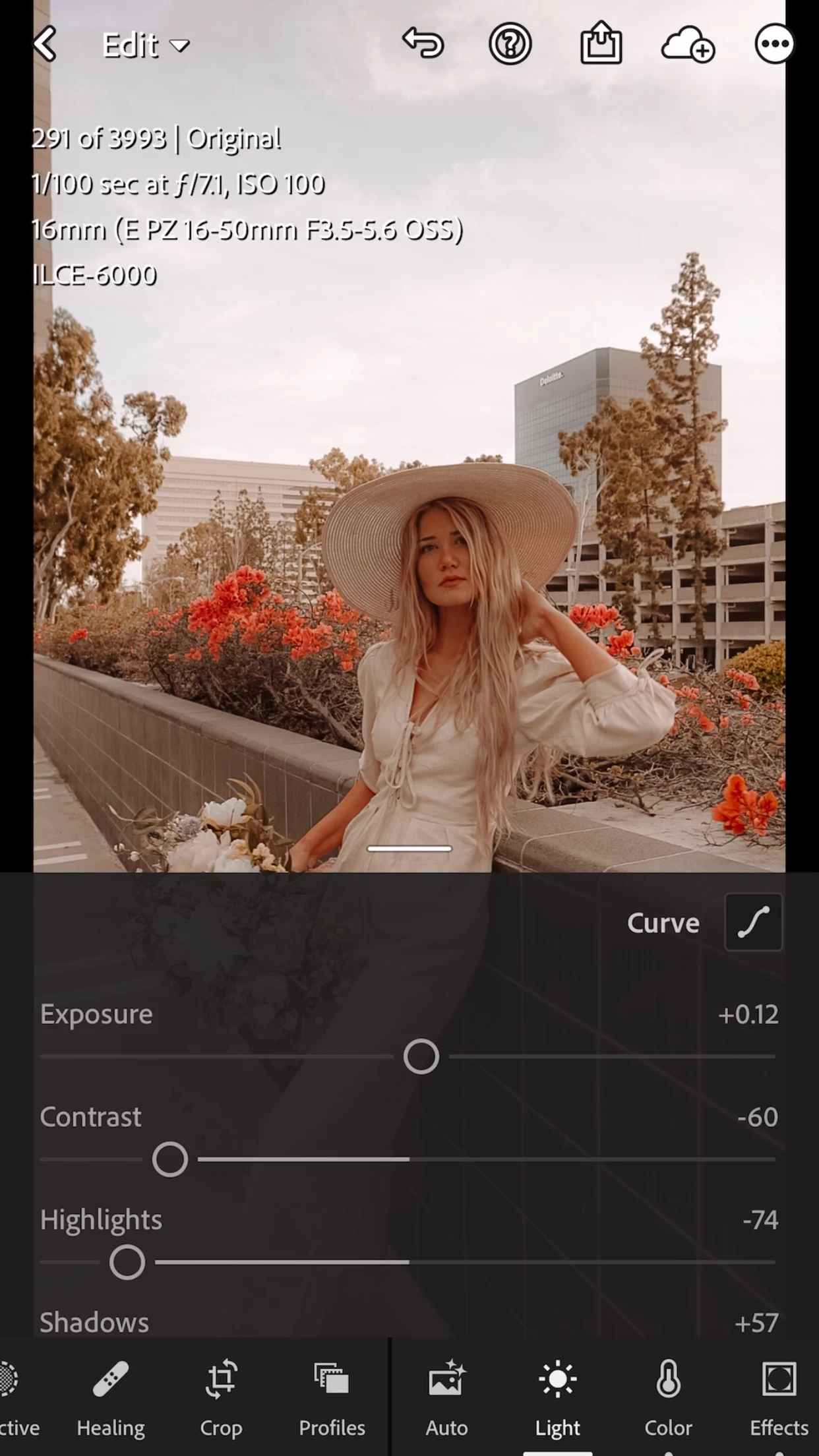Undo the last edit
The image size is (819, 1456).
click(x=423, y=44)
